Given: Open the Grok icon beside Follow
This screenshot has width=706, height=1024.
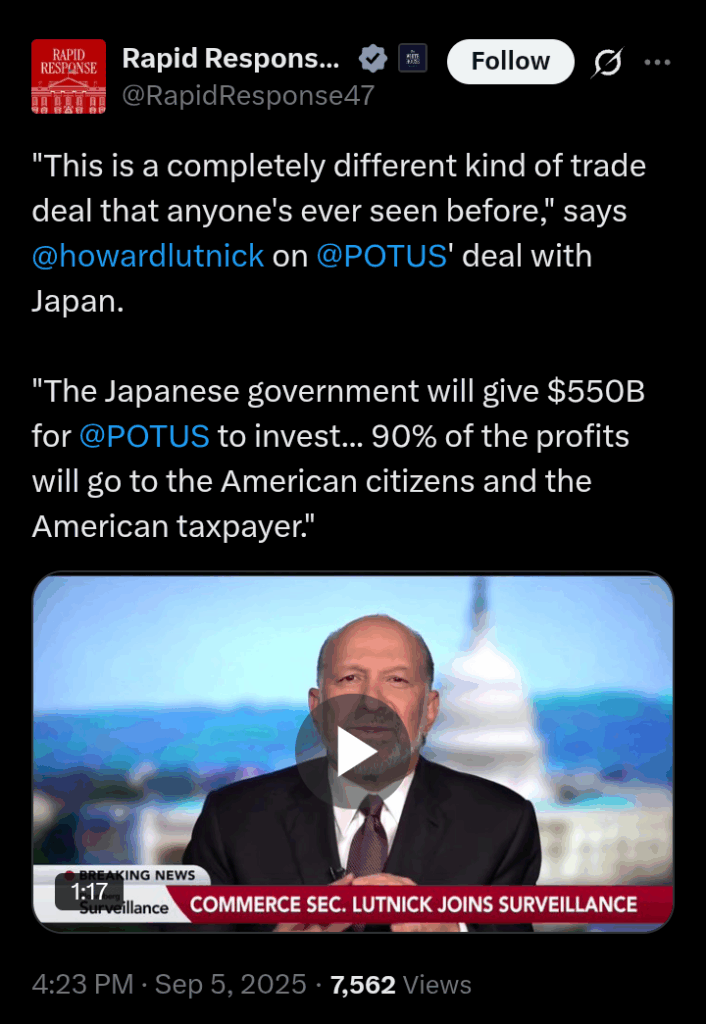Looking at the screenshot, I should [607, 63].
